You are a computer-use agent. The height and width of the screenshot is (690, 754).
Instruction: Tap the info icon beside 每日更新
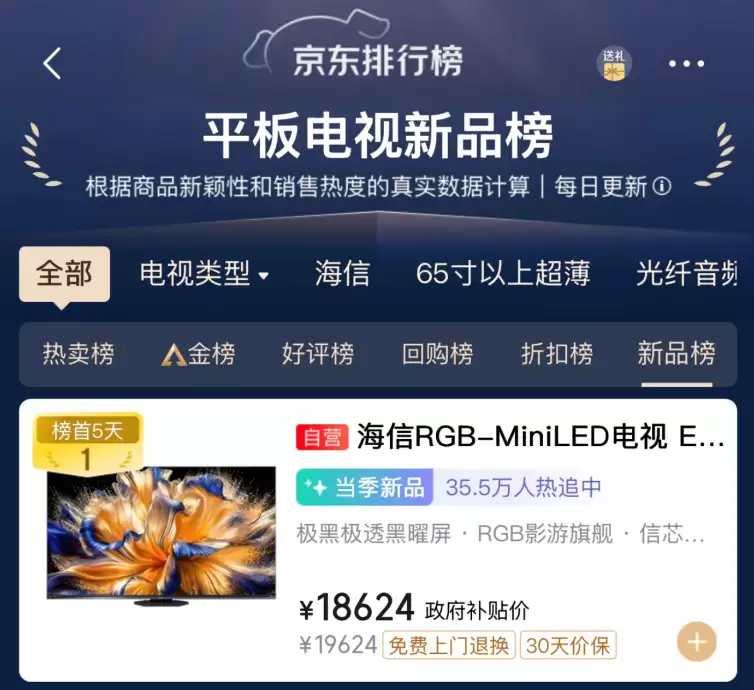[x=662, y=187]
